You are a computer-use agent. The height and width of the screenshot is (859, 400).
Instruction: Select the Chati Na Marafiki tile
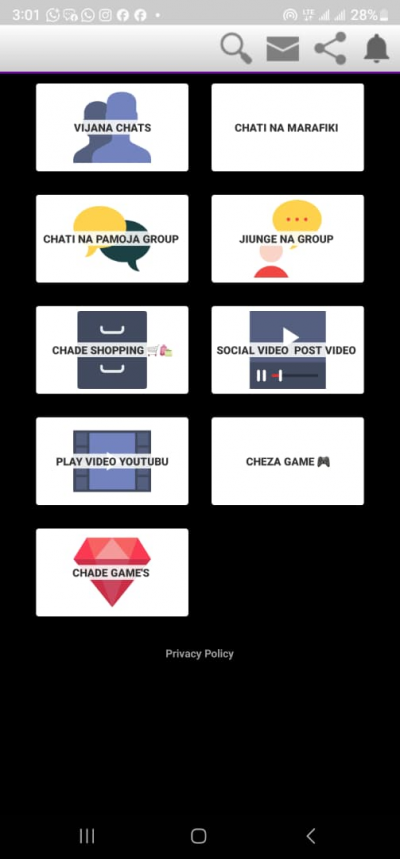pyautogui.click(x=288, y=127)
